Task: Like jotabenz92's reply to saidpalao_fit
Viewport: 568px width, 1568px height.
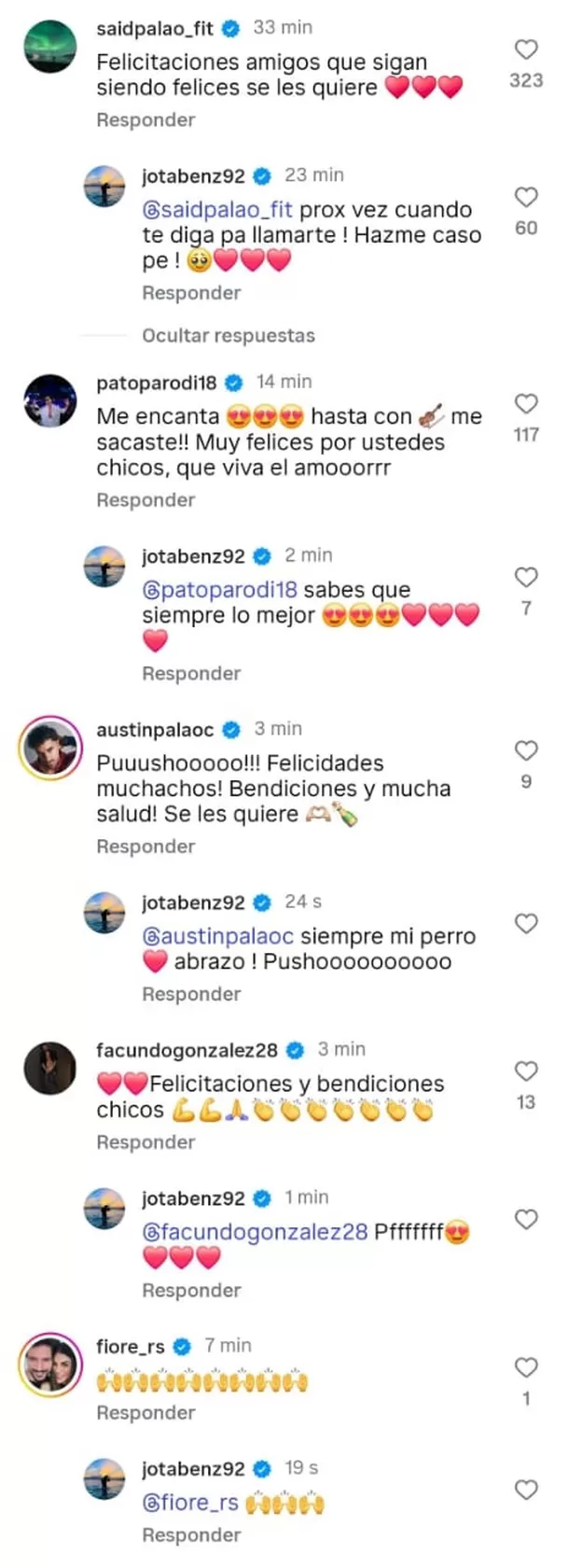Action: point(526,197)
